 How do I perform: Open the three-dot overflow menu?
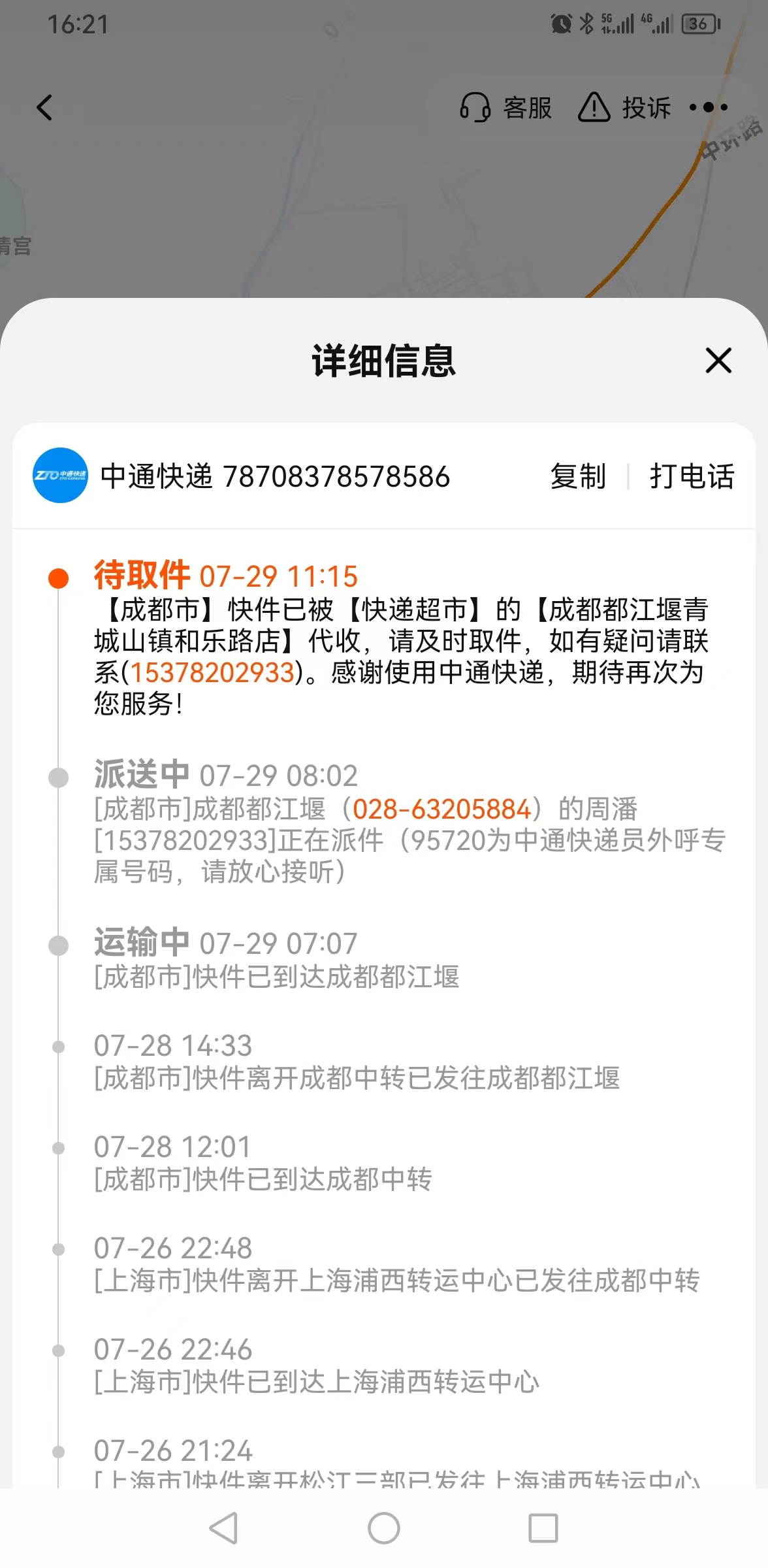click(x=709, y=107)
